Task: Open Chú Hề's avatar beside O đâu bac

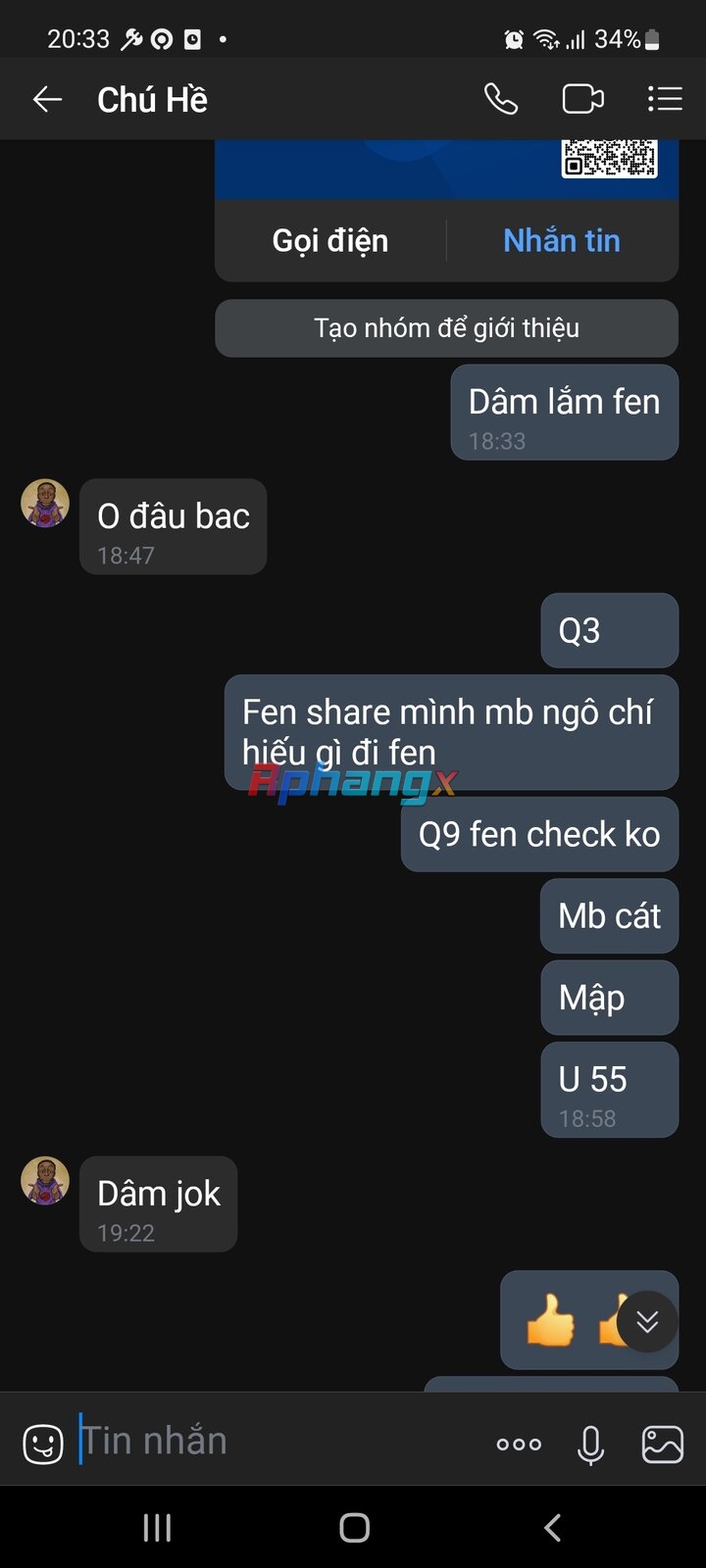Action: (x=45, y=504)
